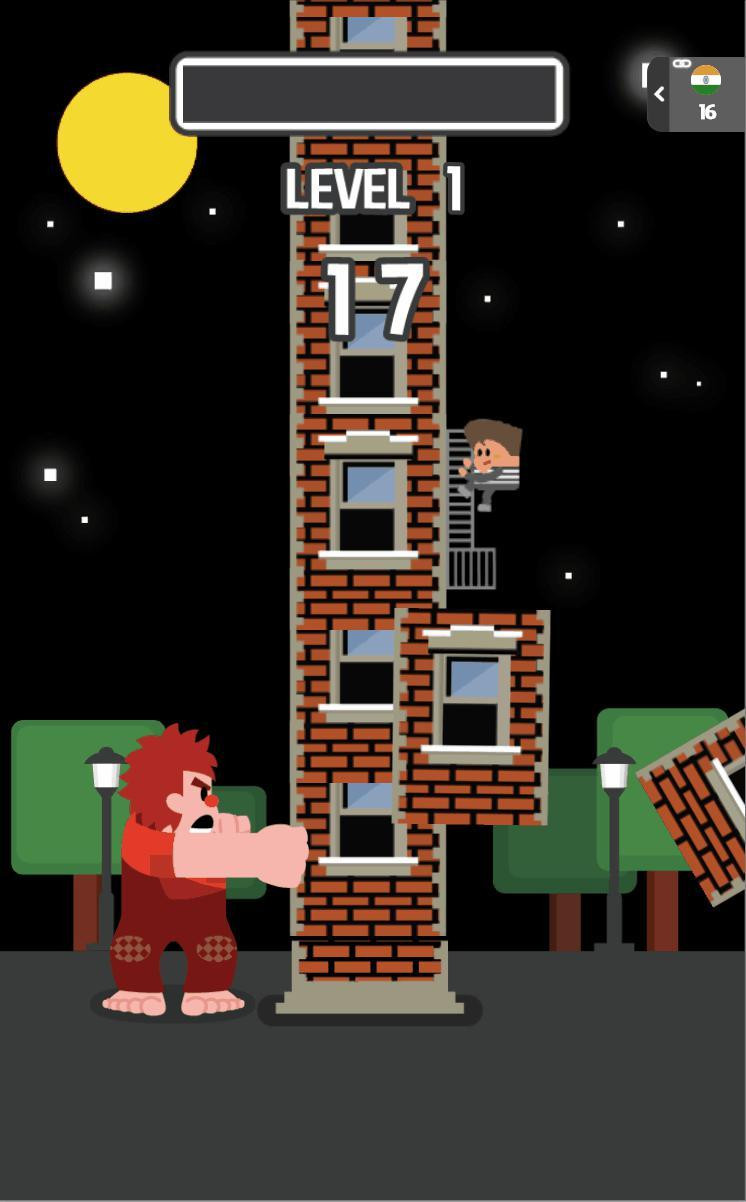
Task: Click the small square star below the moon
Action: click(101, 281)
